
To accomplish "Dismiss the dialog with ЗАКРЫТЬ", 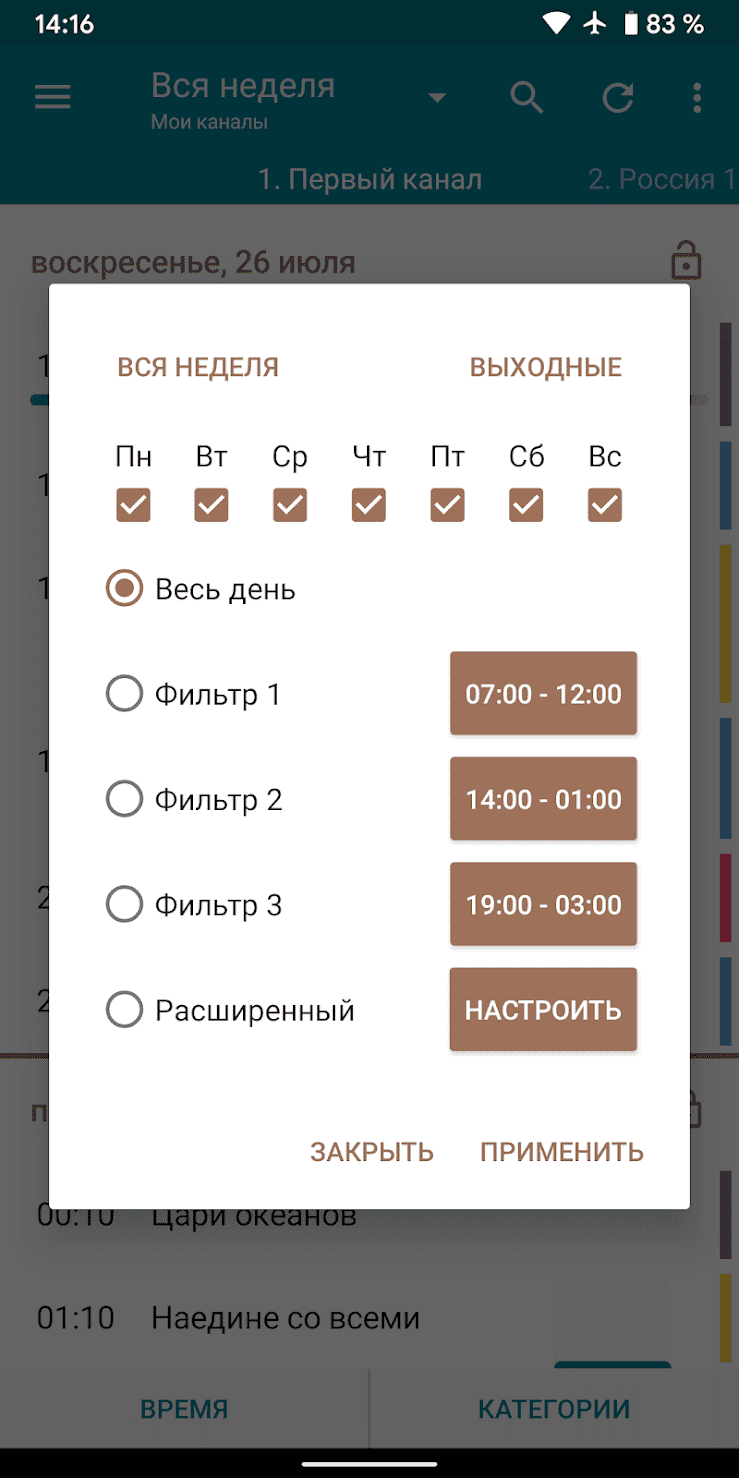I will (x=372, y=1152).
